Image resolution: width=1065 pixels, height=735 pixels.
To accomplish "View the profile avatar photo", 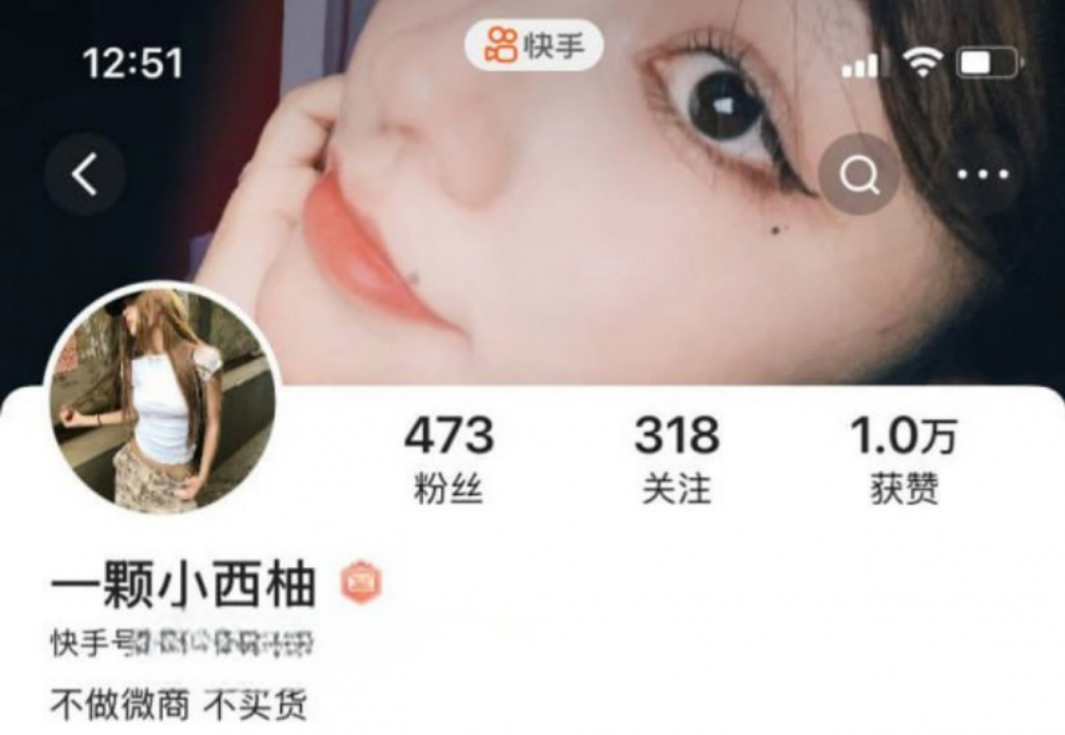I will pyautogui.click(x=162, y=399).
